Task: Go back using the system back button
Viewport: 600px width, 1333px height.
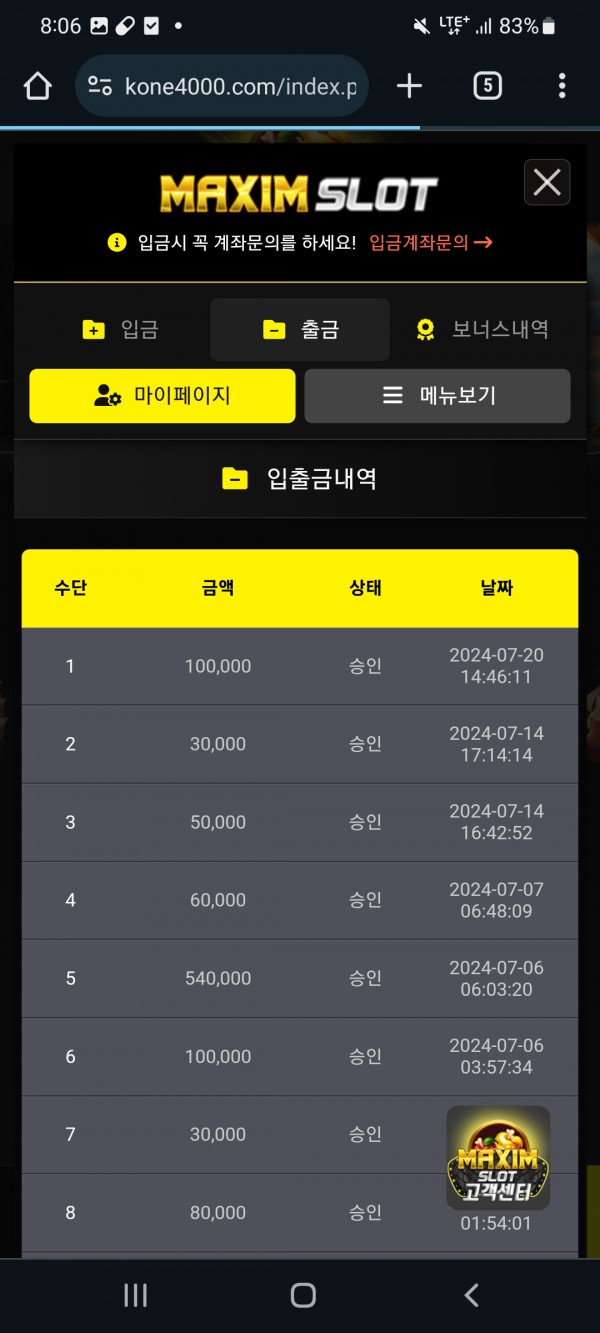Action: tap(471, 1295)
